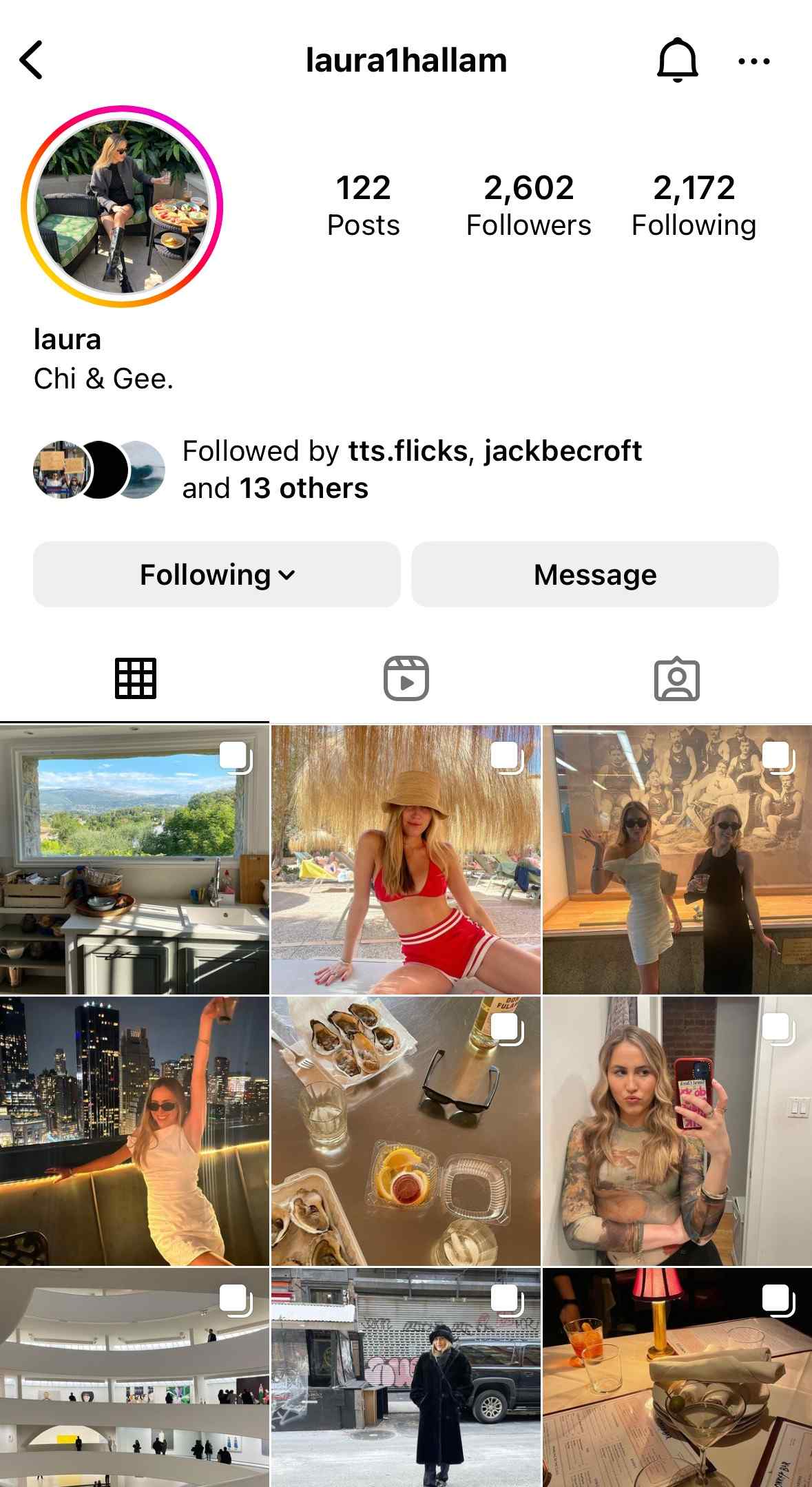This screenshot has width=812, height=1487.
Task: Switch to the posts grid tab
Action: [x=135, y=679]
